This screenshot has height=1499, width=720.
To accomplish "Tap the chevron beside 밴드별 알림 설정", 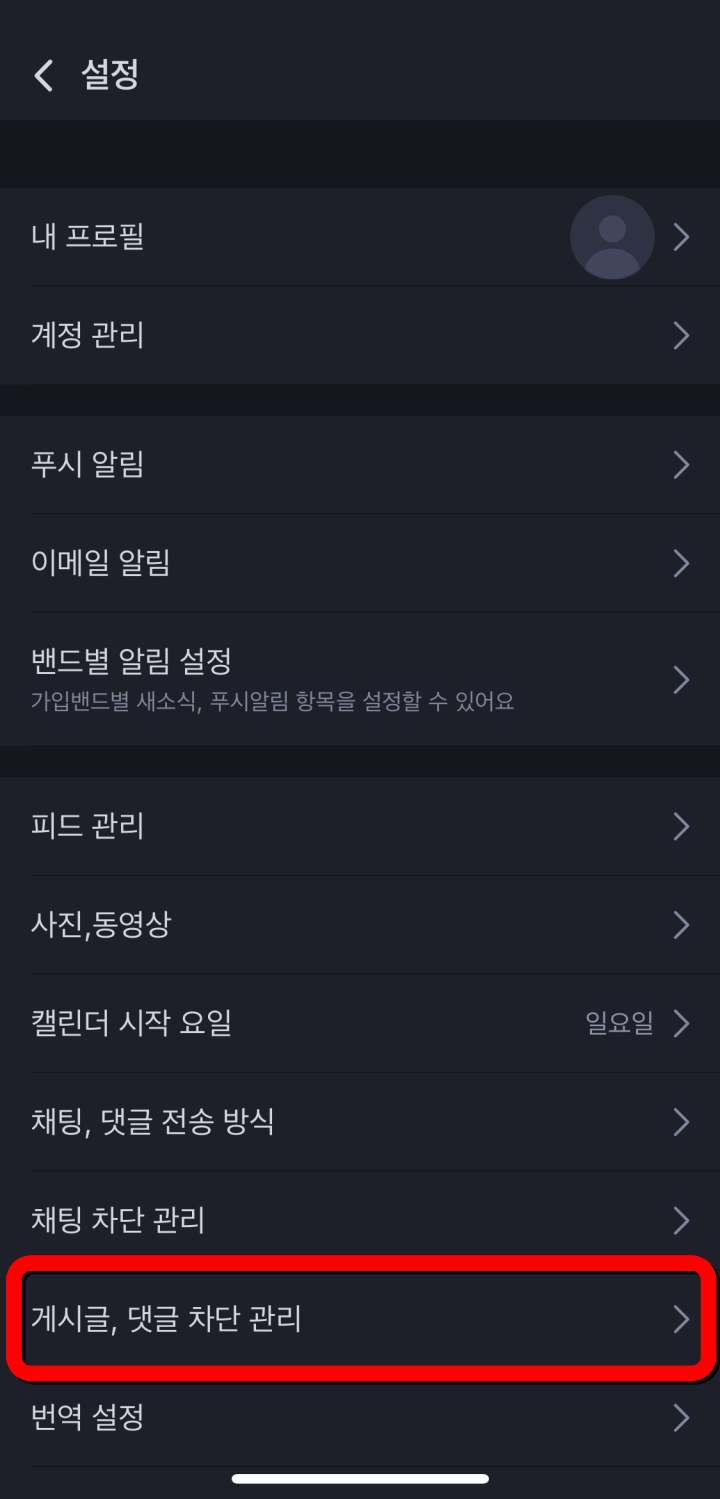I will (681, 679).
